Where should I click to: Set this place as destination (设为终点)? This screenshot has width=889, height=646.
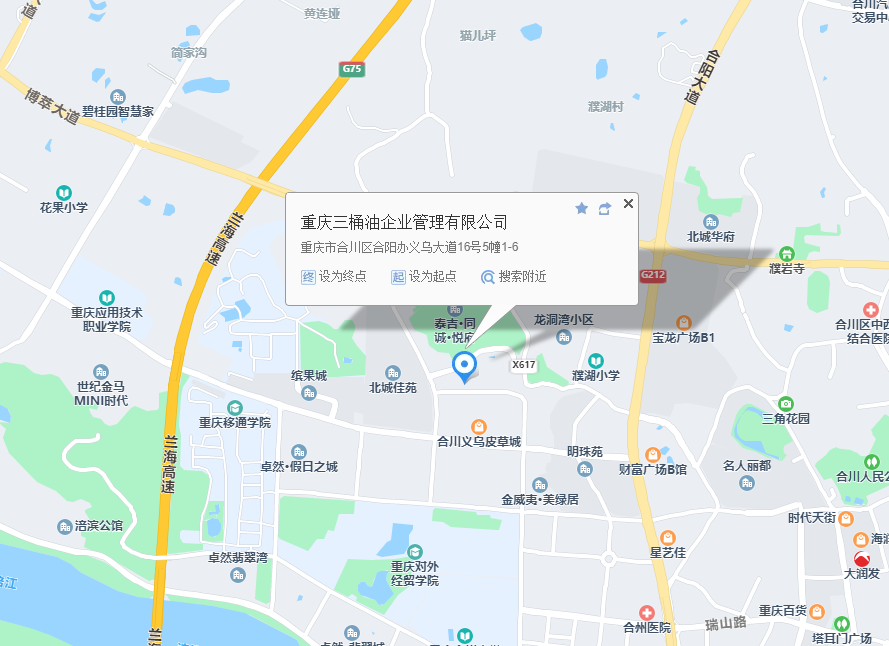click(335, 277)
